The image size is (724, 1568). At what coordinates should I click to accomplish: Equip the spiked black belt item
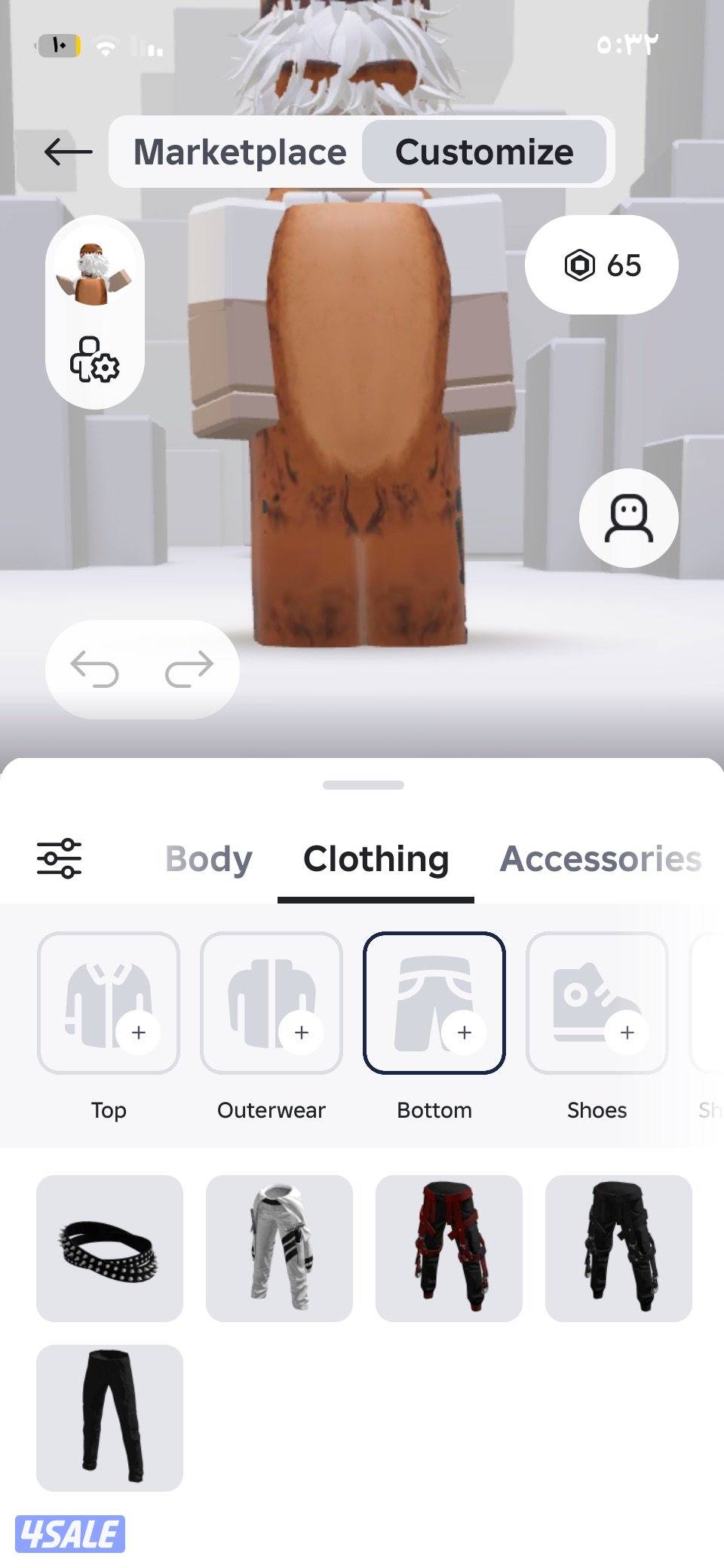pyautogui.click(x=109, y=1248)
